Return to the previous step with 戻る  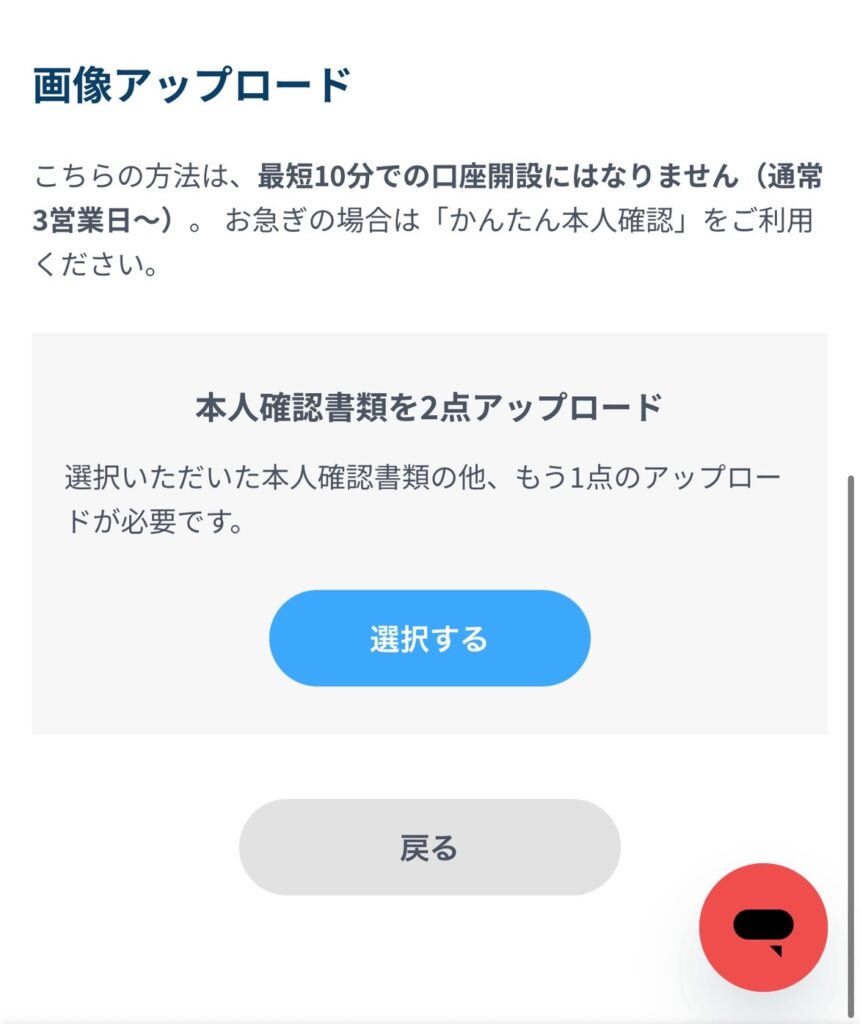429,846
